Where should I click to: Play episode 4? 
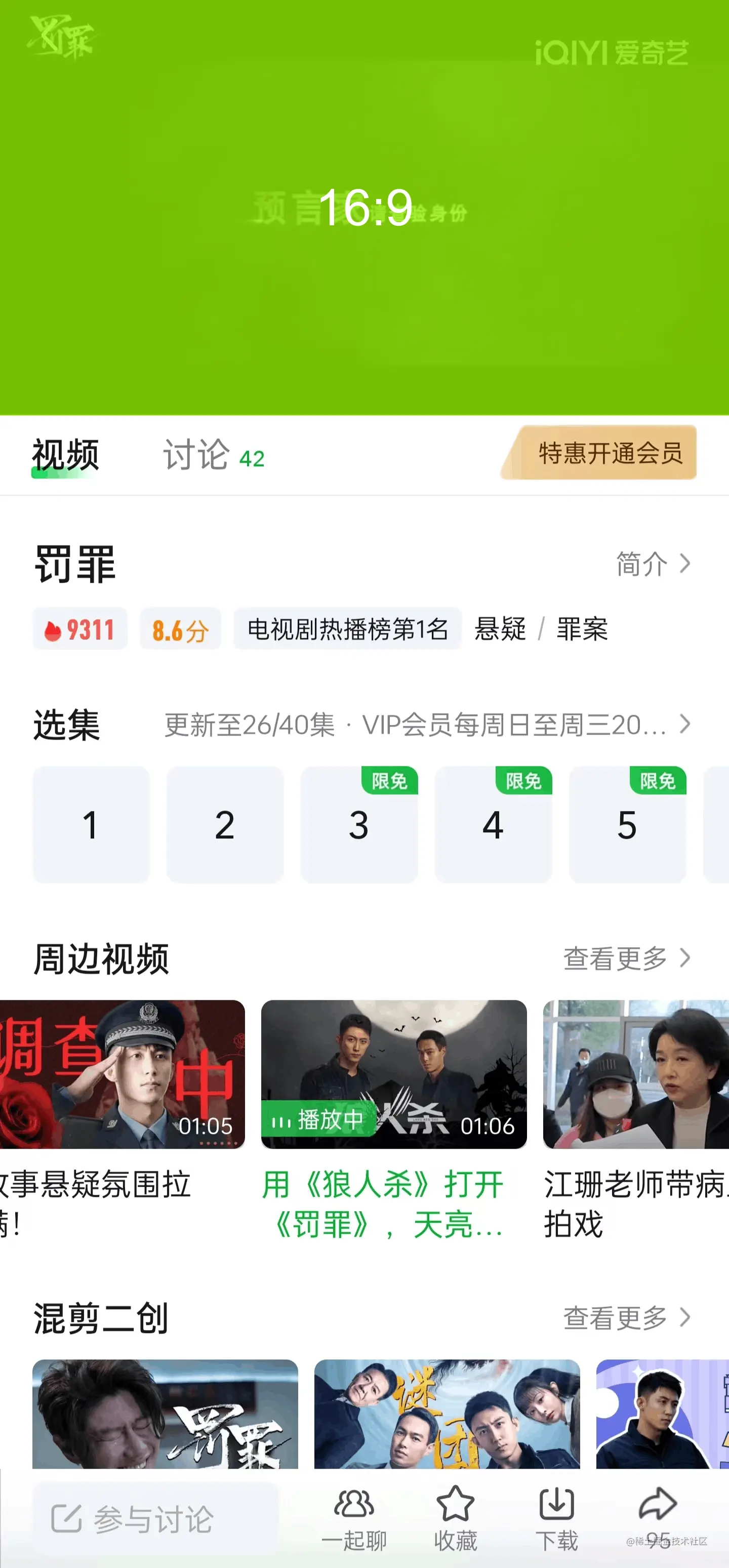point(493,825)
